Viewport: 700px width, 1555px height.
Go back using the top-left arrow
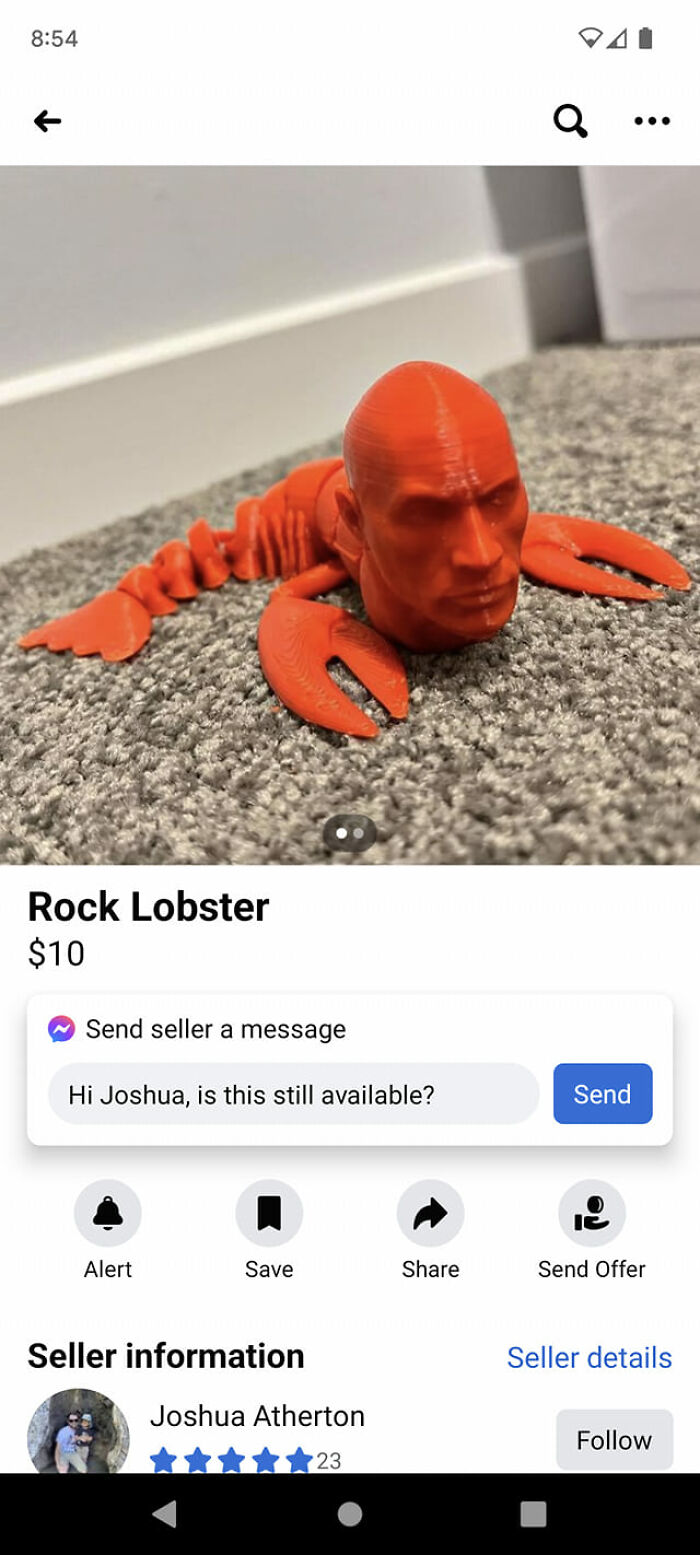pos(47,121)
